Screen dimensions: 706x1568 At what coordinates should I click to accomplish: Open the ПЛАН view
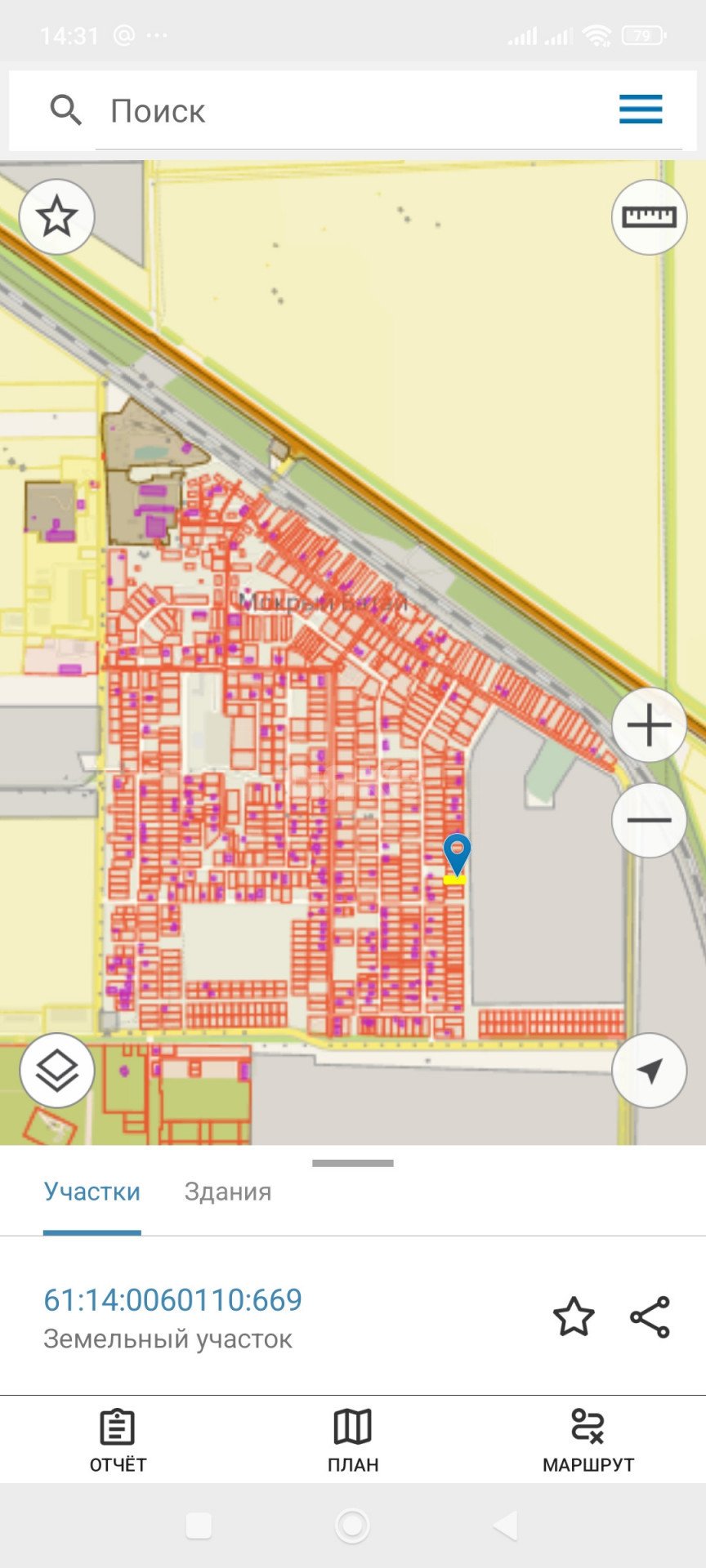[353, 1441]
